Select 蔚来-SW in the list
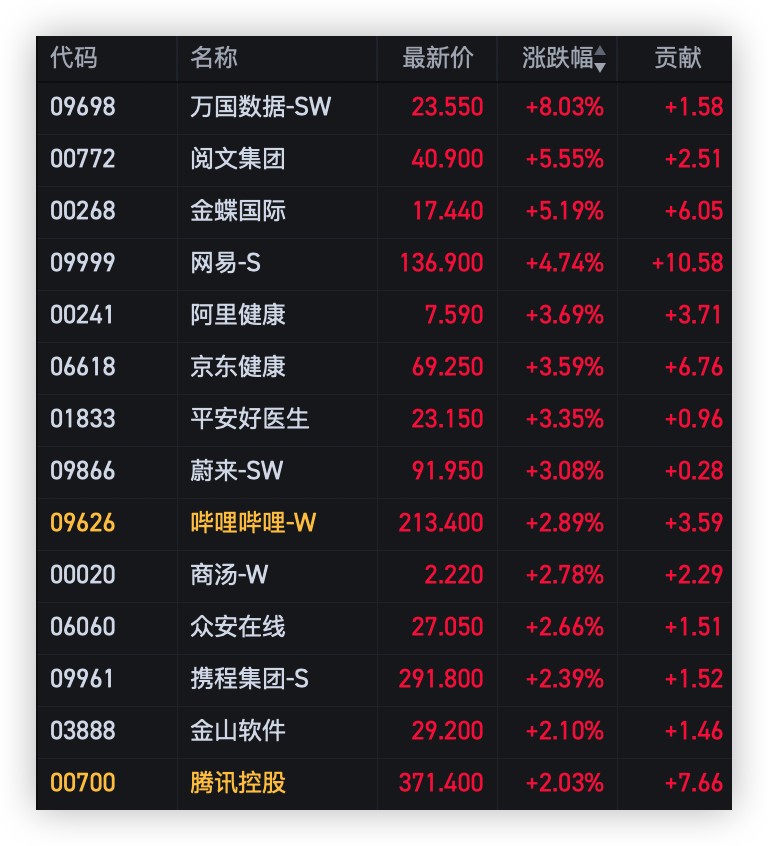 236,470
